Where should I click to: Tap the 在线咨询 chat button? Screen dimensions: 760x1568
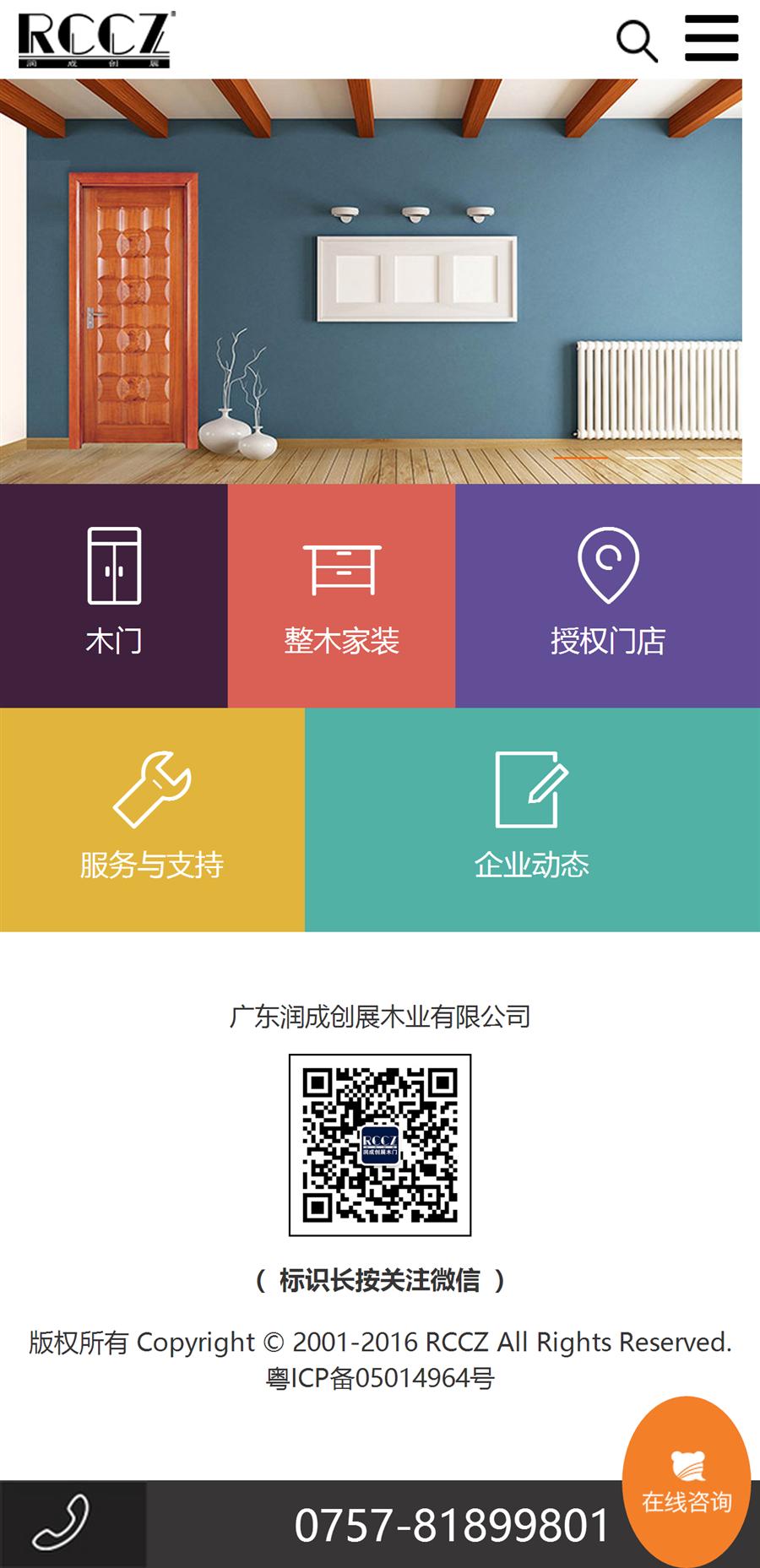[x=686, y=1484]
